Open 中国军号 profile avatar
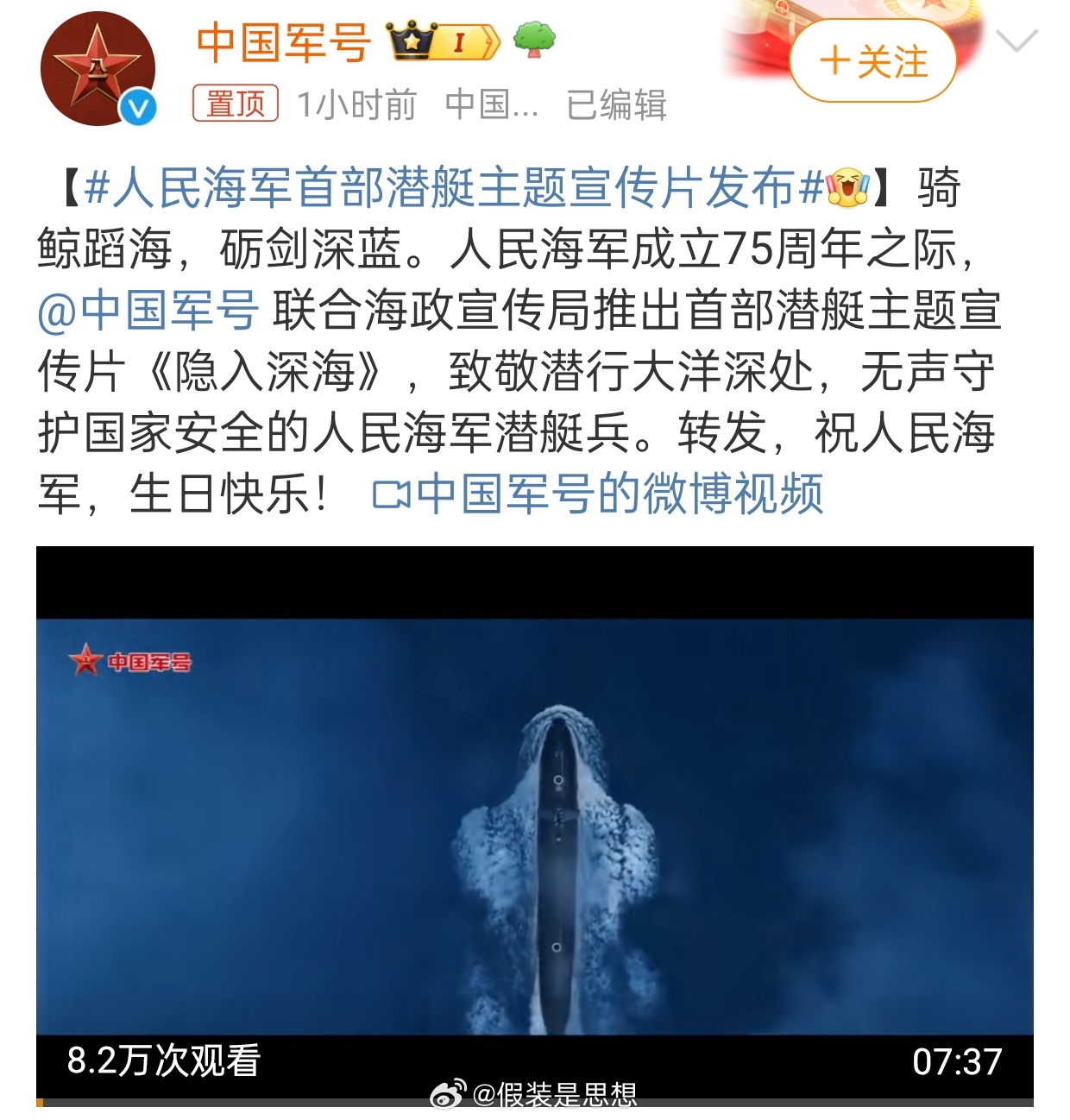1070x1120 pixels. 98,69
